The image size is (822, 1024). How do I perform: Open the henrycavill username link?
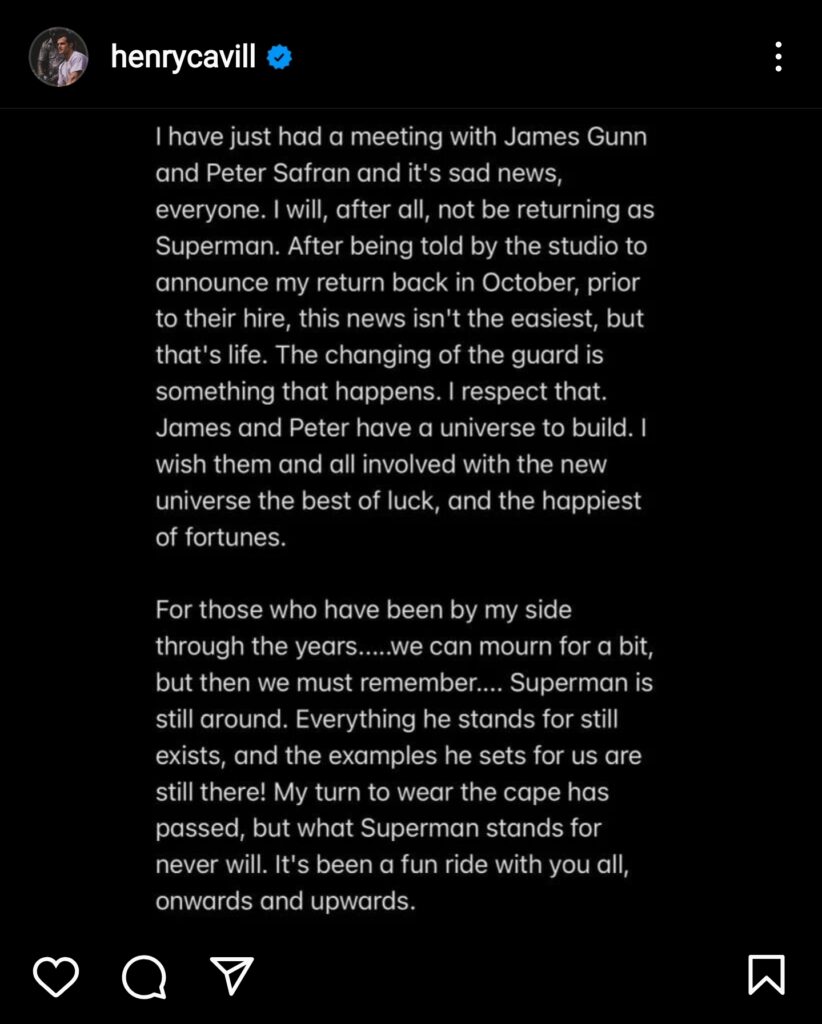183,57
